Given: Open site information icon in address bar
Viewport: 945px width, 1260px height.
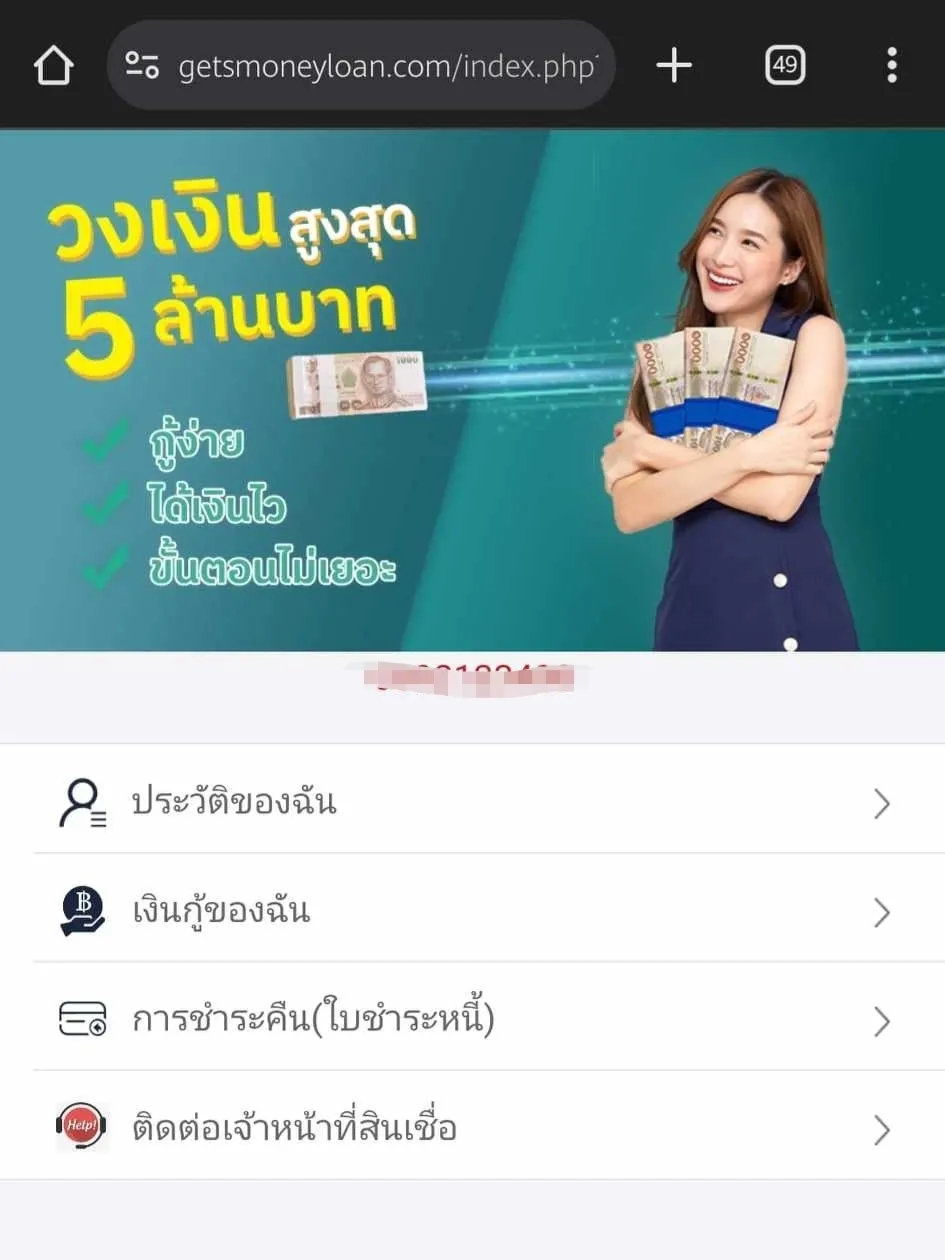Looking at the screenshot, I should click(x=142, y=64).
